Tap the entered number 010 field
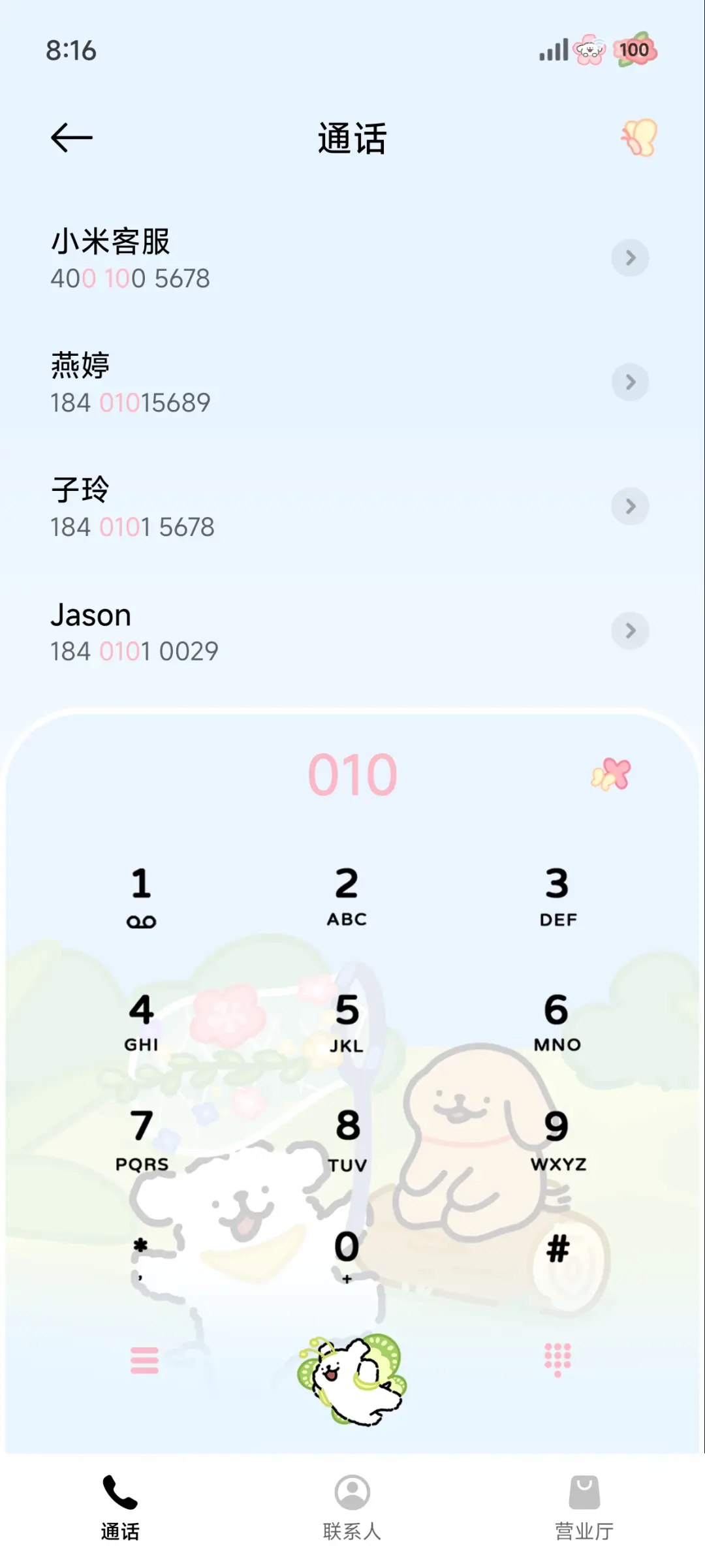705x1568 pixels. point(352,774)
